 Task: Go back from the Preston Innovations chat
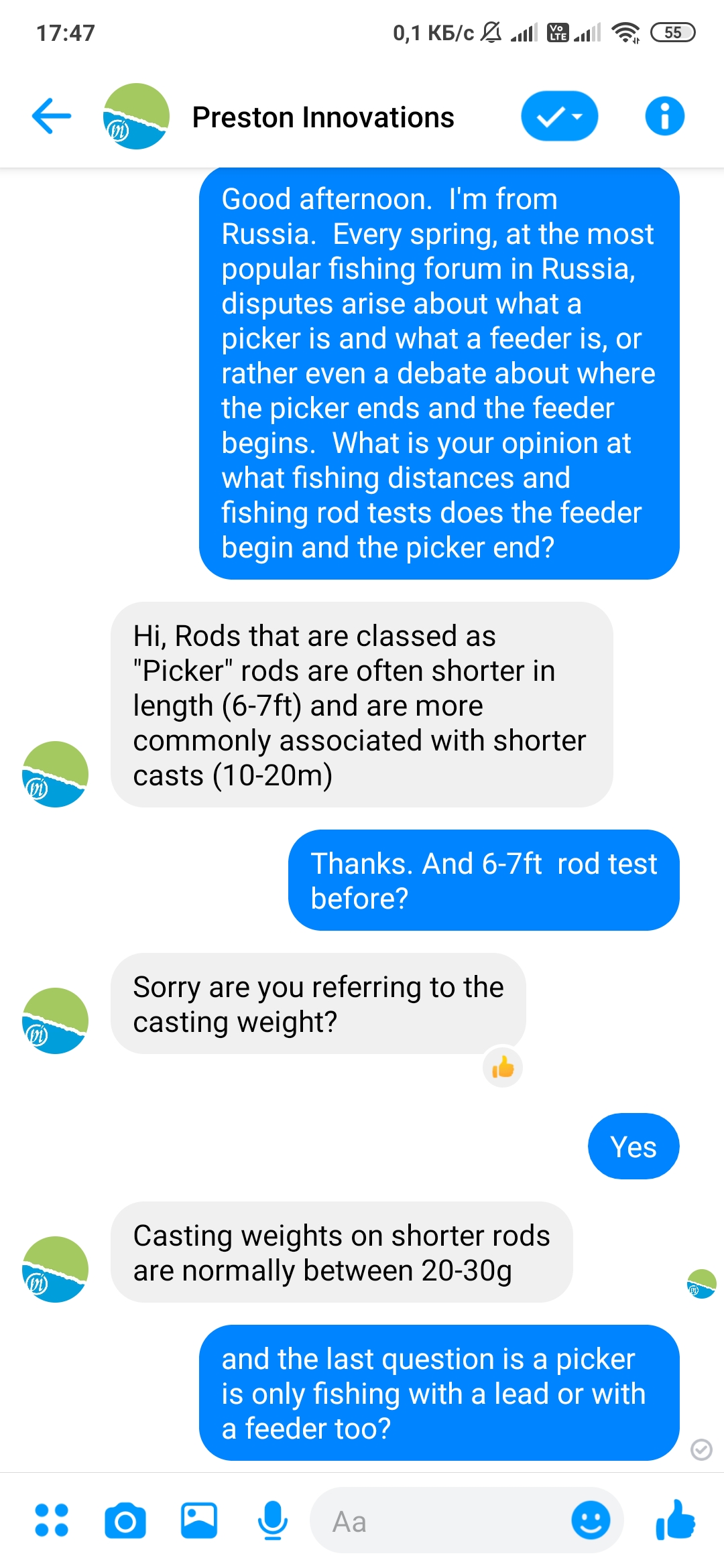pos(52,116)
